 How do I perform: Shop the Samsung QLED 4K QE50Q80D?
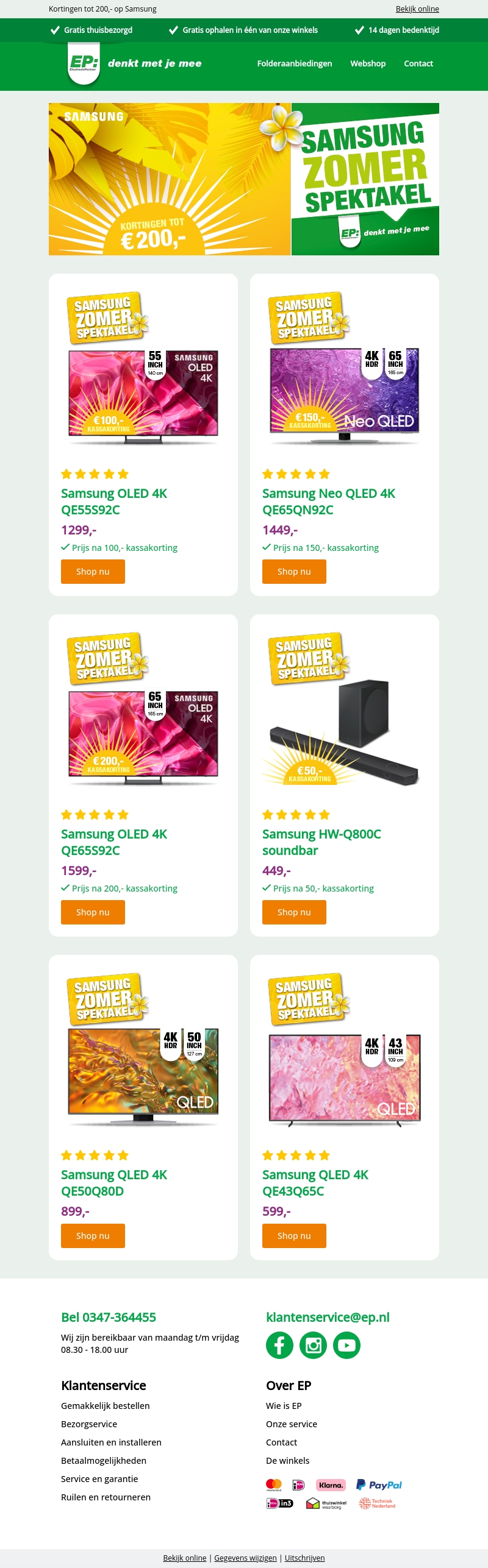point(93,1236)
